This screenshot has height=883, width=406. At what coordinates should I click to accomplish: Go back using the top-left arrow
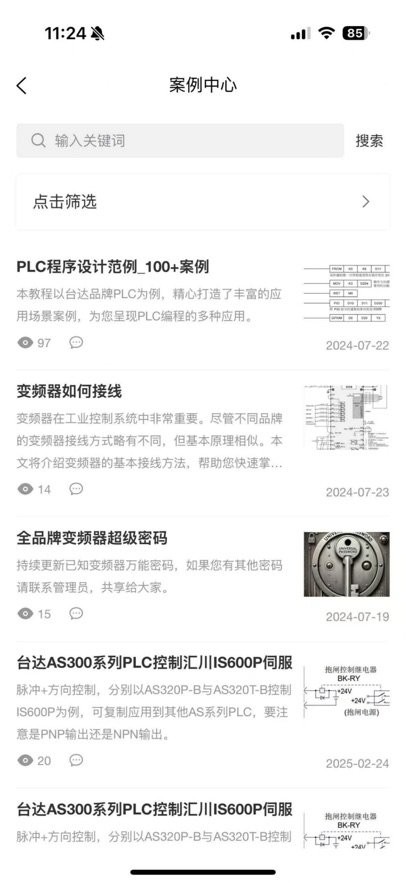click(21, 86)
